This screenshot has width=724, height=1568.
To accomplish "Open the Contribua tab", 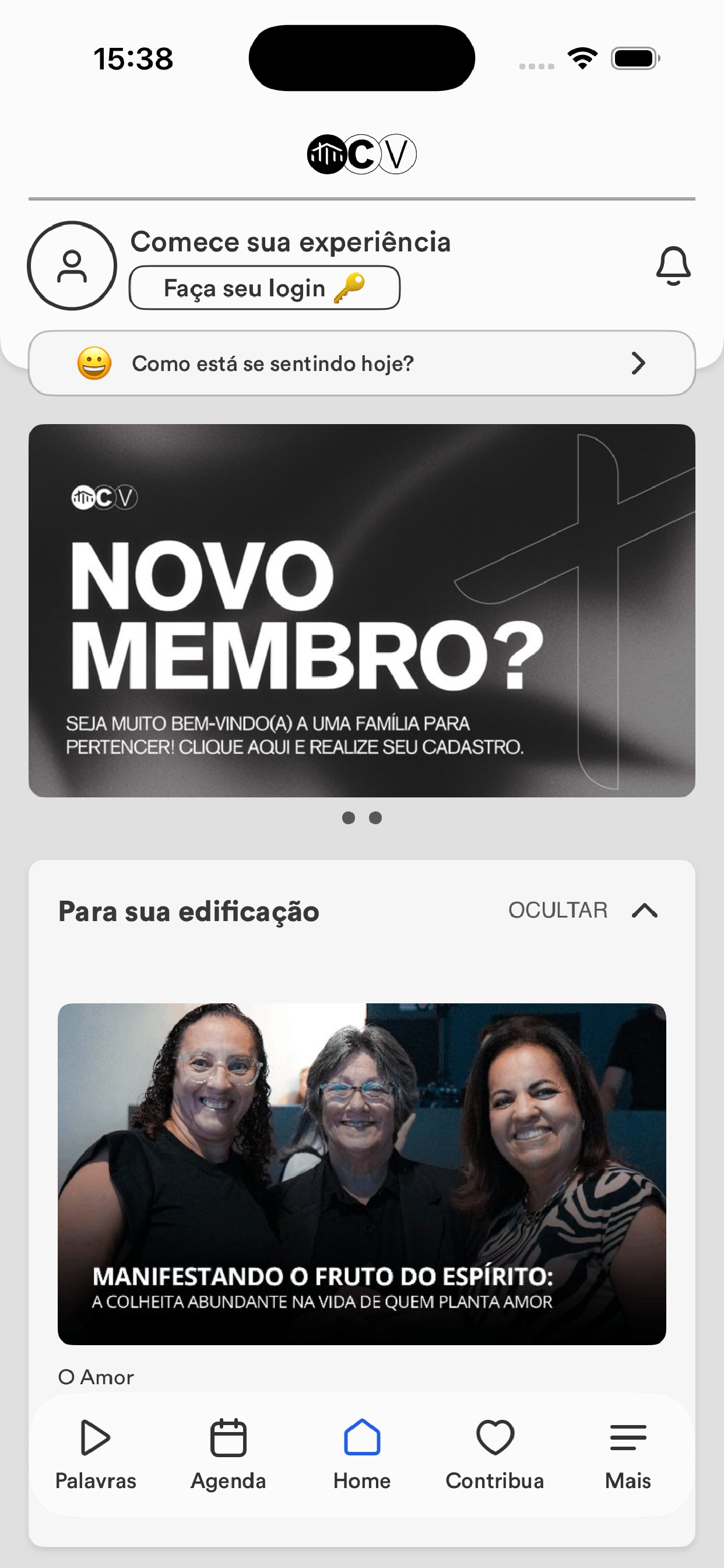I will 495,1454.
